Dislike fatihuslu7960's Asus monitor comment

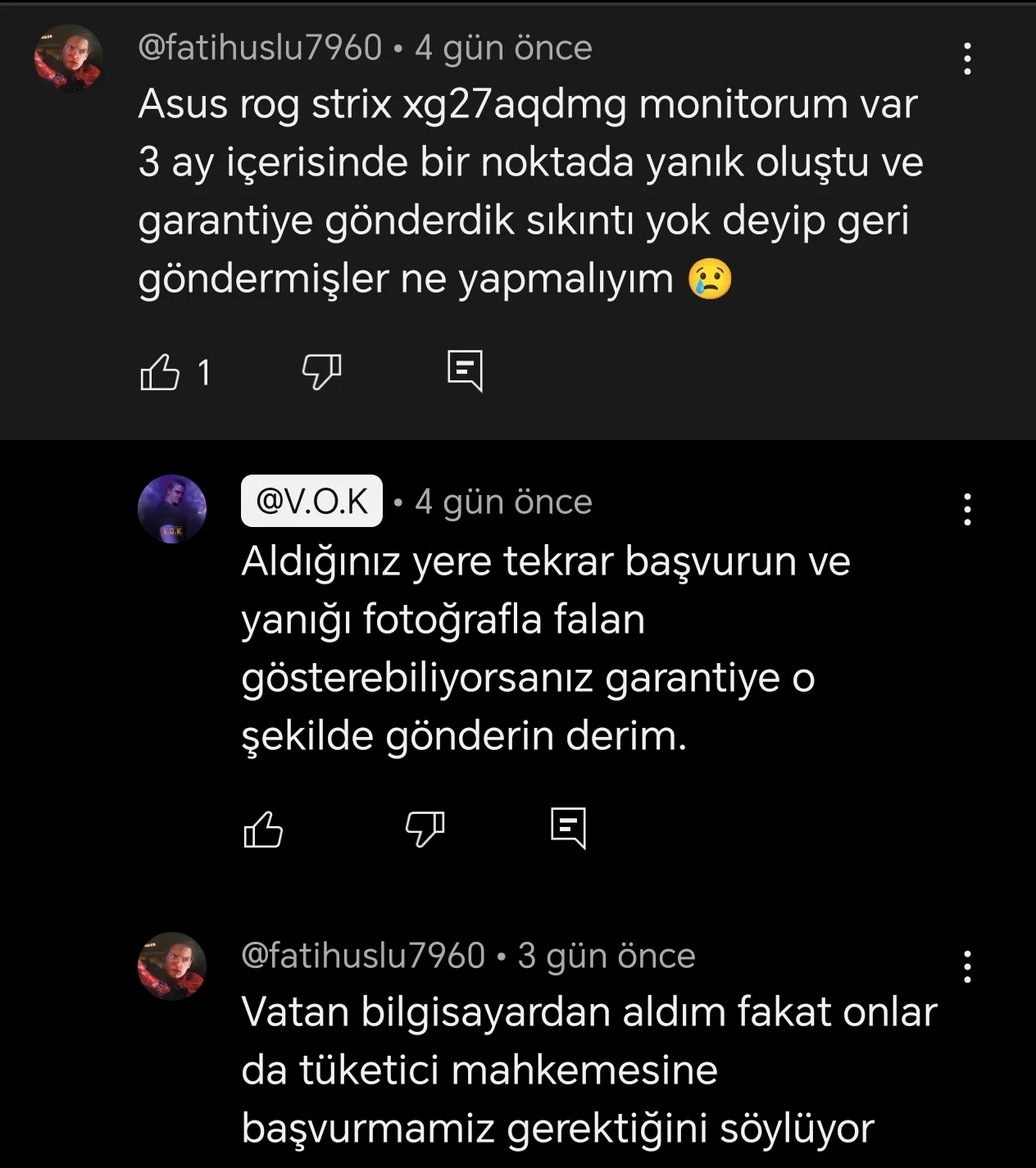coord(321,372)
